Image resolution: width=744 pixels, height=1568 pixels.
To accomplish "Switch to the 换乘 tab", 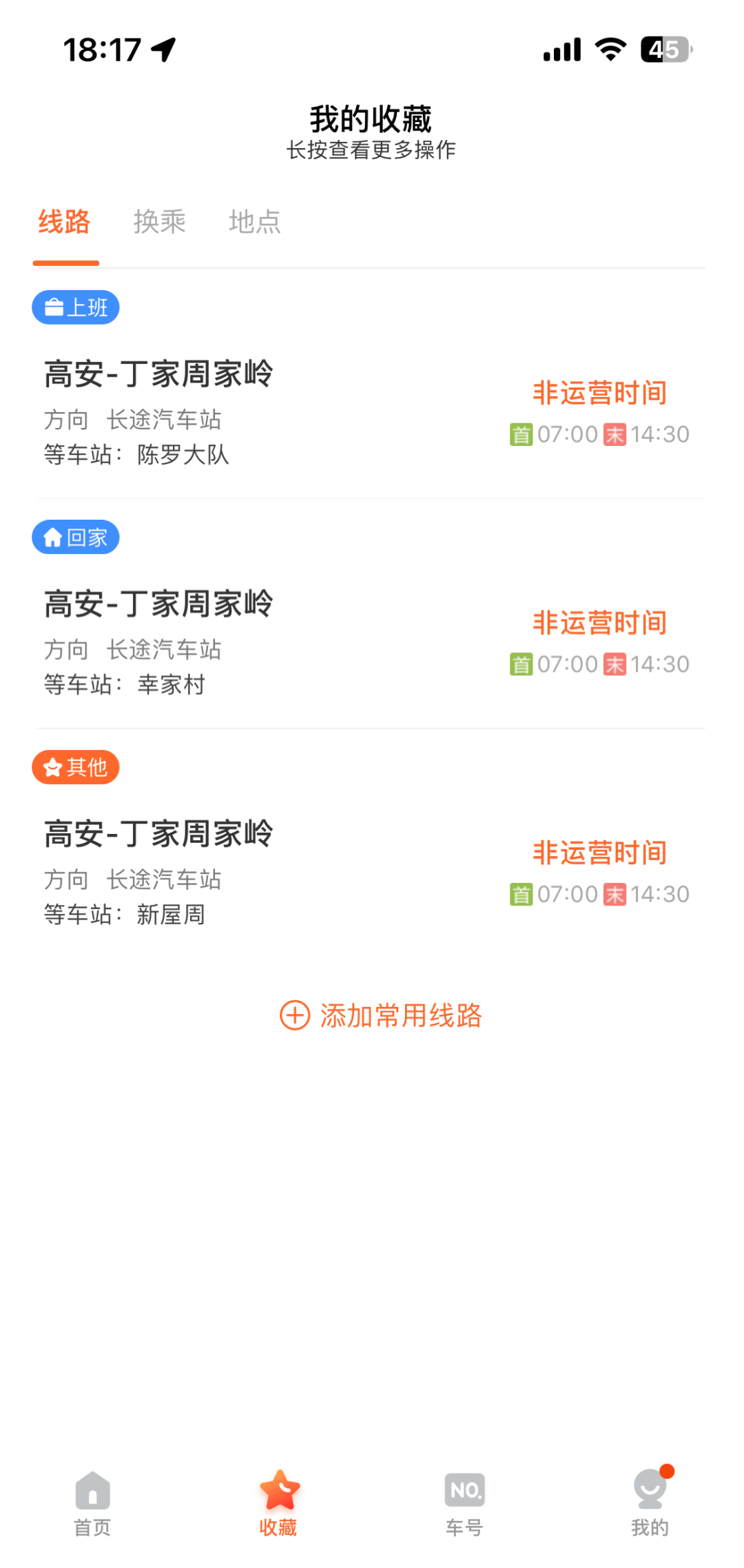I will 160,221.
